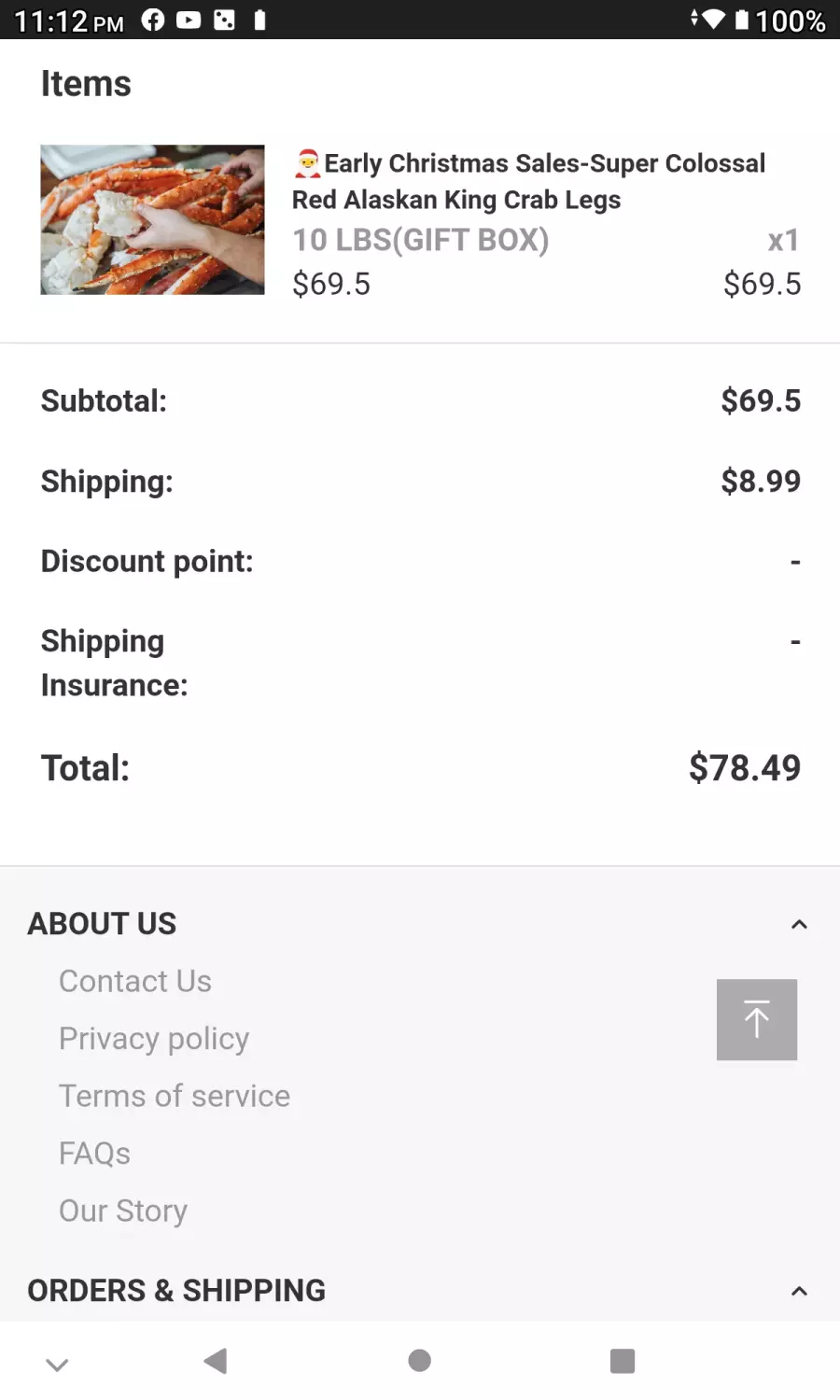840x1400 pixels.
Task: Open Terms of service
Action: coord(175,1096)
